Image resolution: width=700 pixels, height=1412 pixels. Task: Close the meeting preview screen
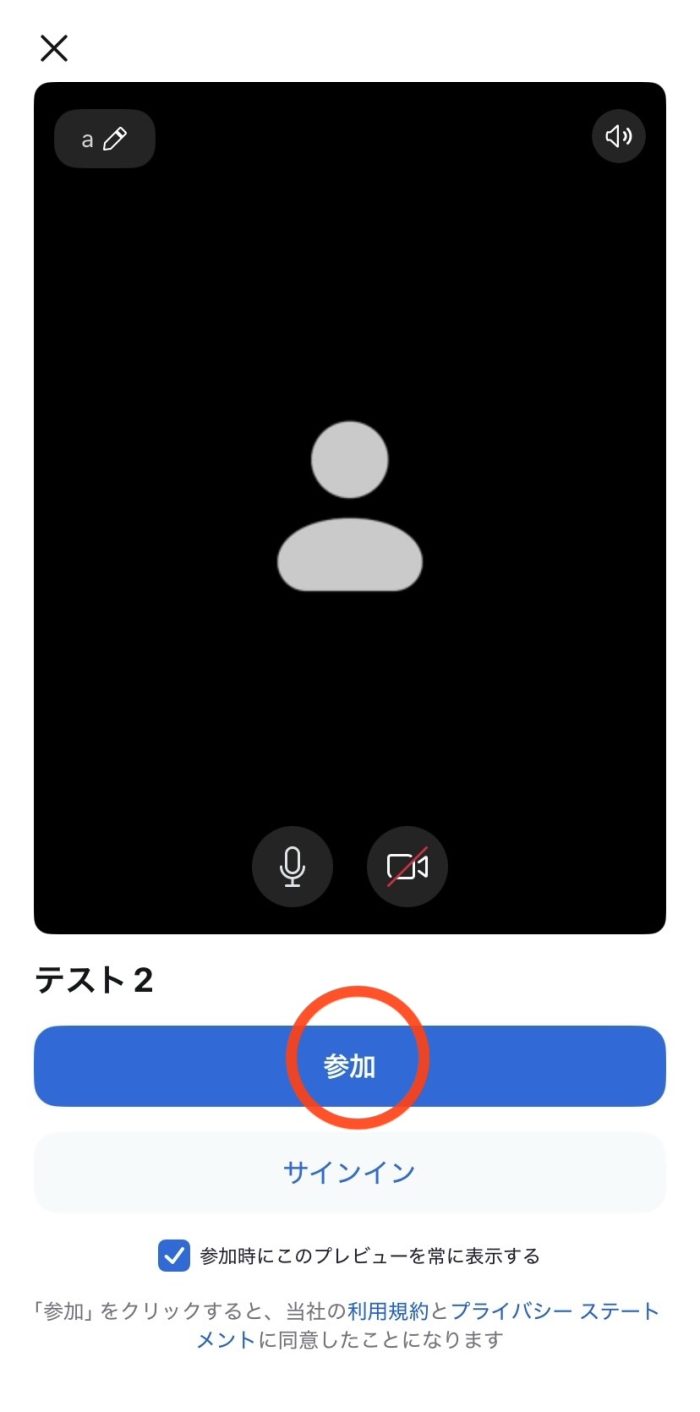click(53, 47)
